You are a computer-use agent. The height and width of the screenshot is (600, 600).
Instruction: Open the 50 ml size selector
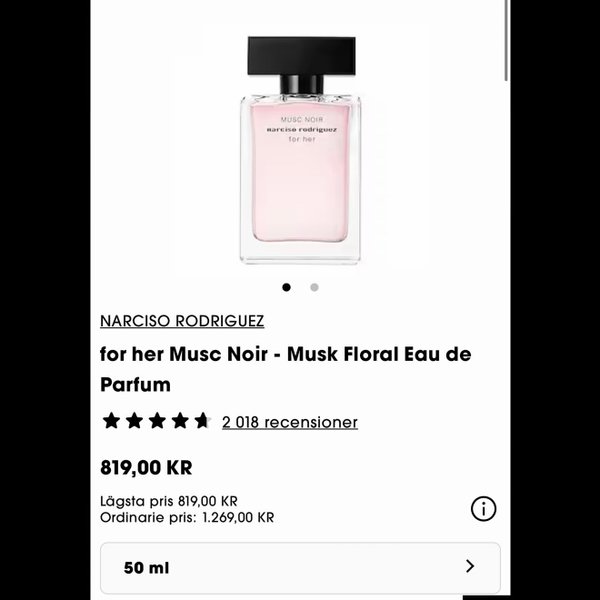pos(300,567)
